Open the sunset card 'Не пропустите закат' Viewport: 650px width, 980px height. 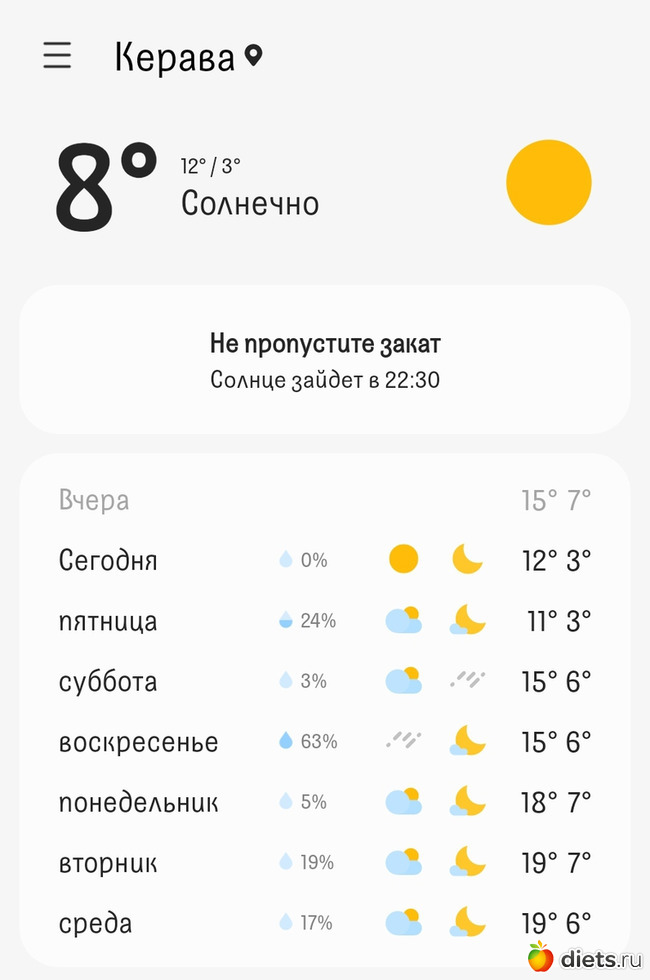click(325, 360)
